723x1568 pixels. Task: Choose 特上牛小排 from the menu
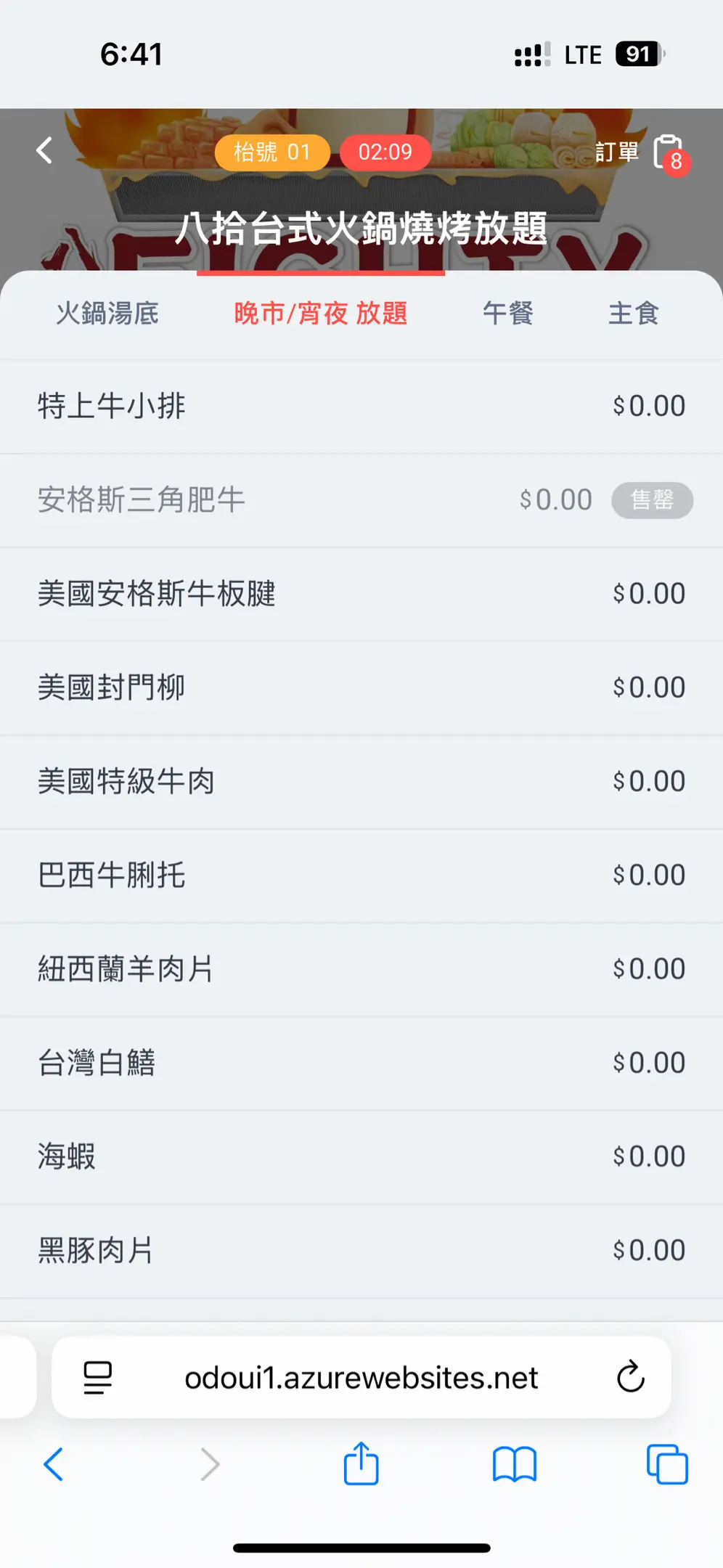pos(361,407)
